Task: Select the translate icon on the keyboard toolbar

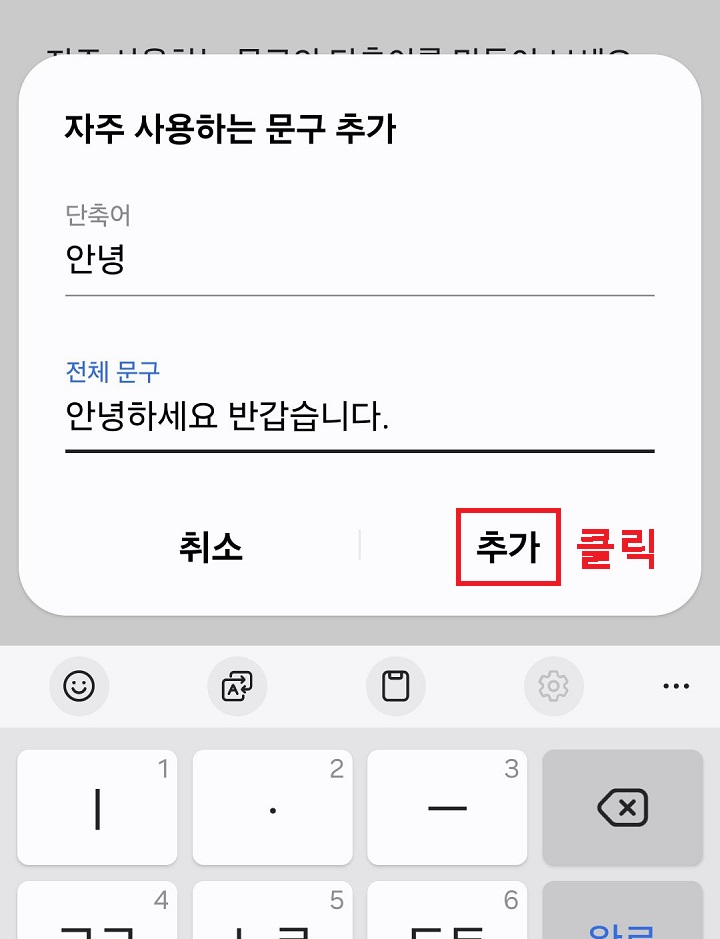Action: (x=237, y=686)
